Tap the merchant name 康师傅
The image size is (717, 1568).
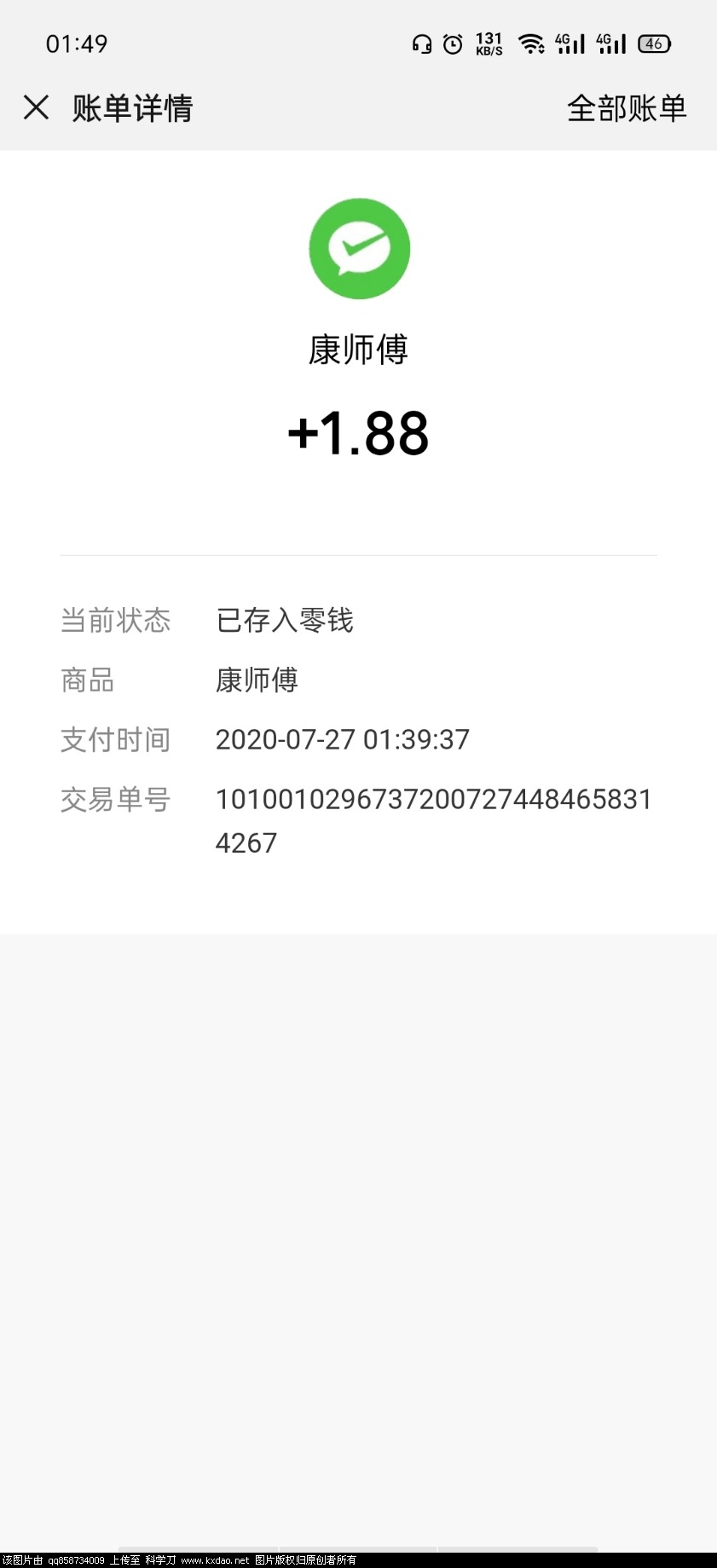point(359,350)
